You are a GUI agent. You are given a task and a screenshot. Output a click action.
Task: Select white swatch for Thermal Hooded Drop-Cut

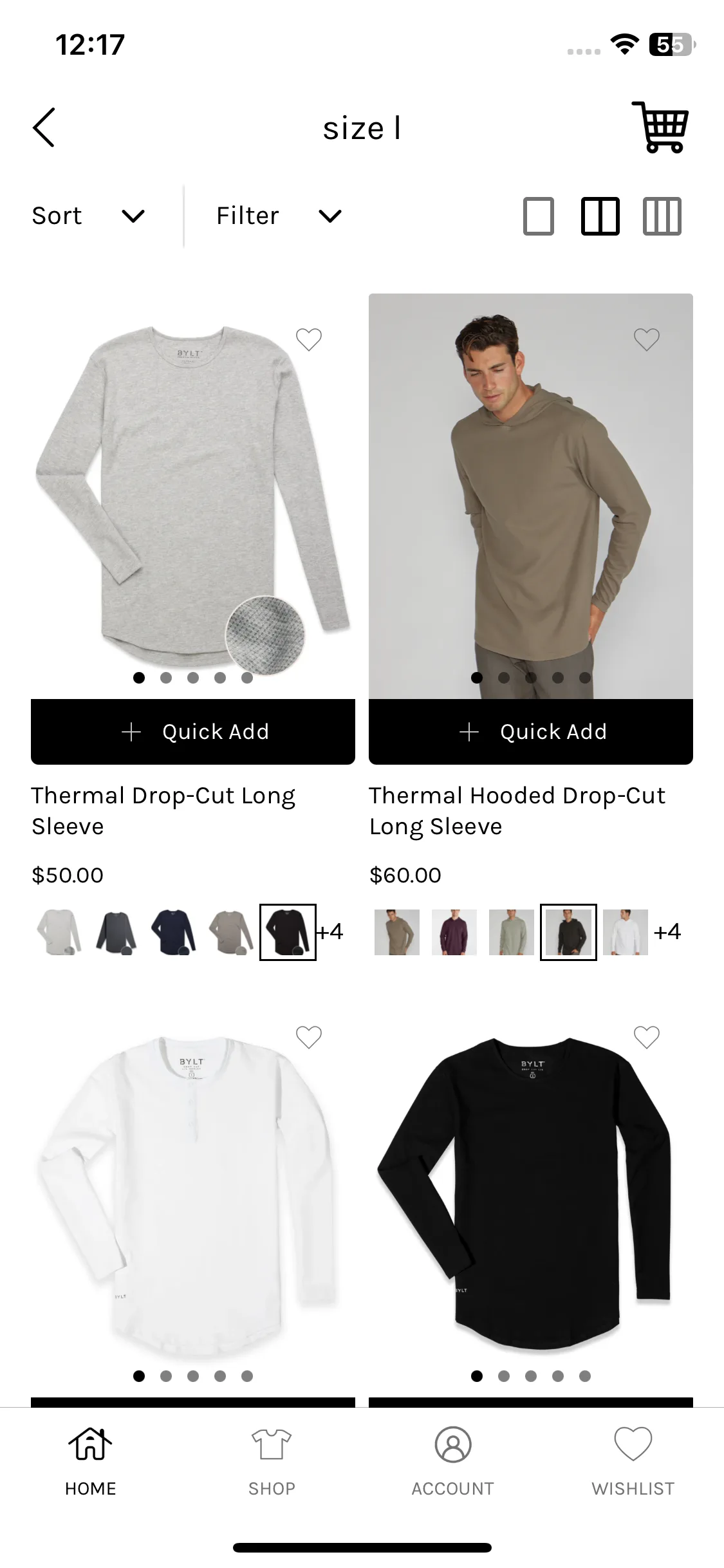626,932
